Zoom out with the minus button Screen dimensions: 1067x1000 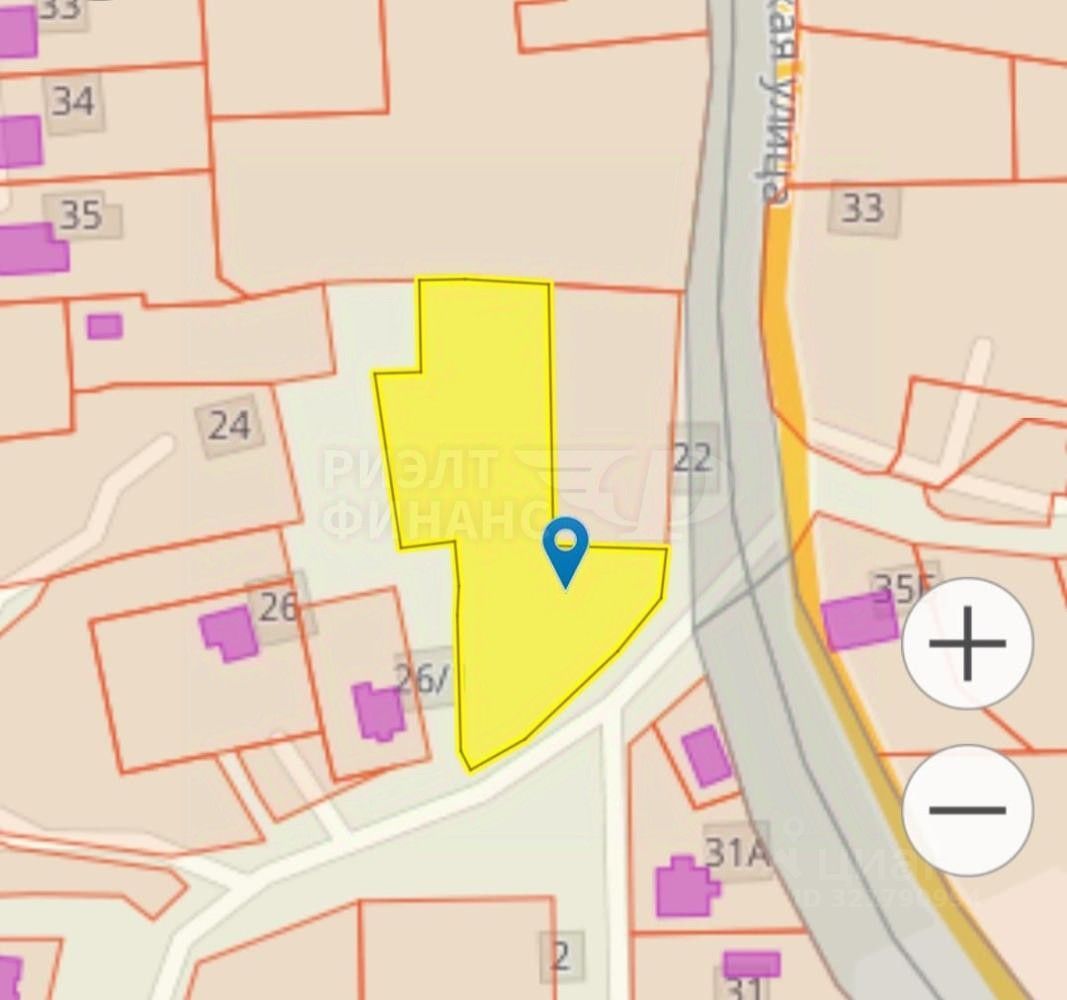(967, 810)
